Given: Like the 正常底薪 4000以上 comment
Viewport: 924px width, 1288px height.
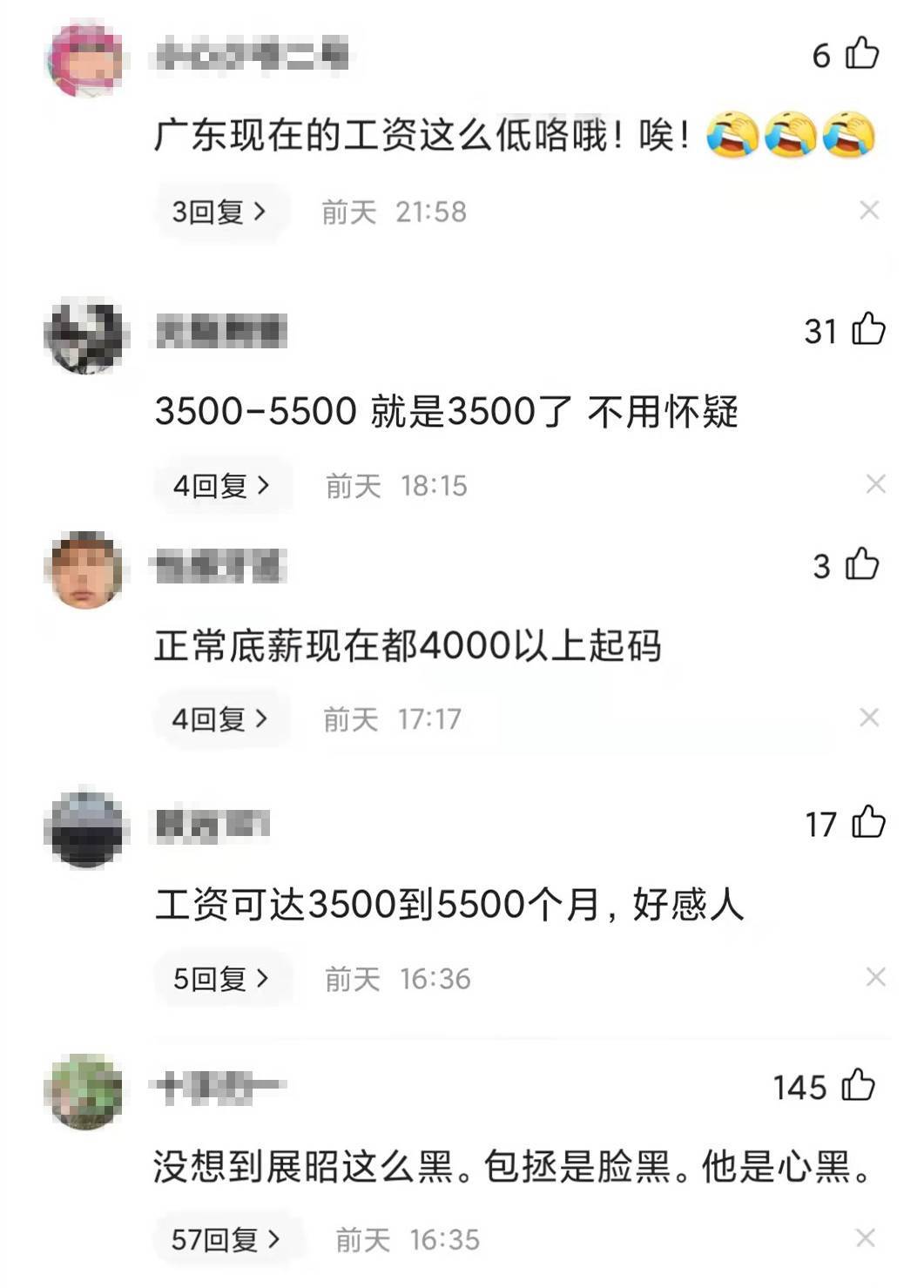Looking at the screenshot, I should click(x=862, y=564).
